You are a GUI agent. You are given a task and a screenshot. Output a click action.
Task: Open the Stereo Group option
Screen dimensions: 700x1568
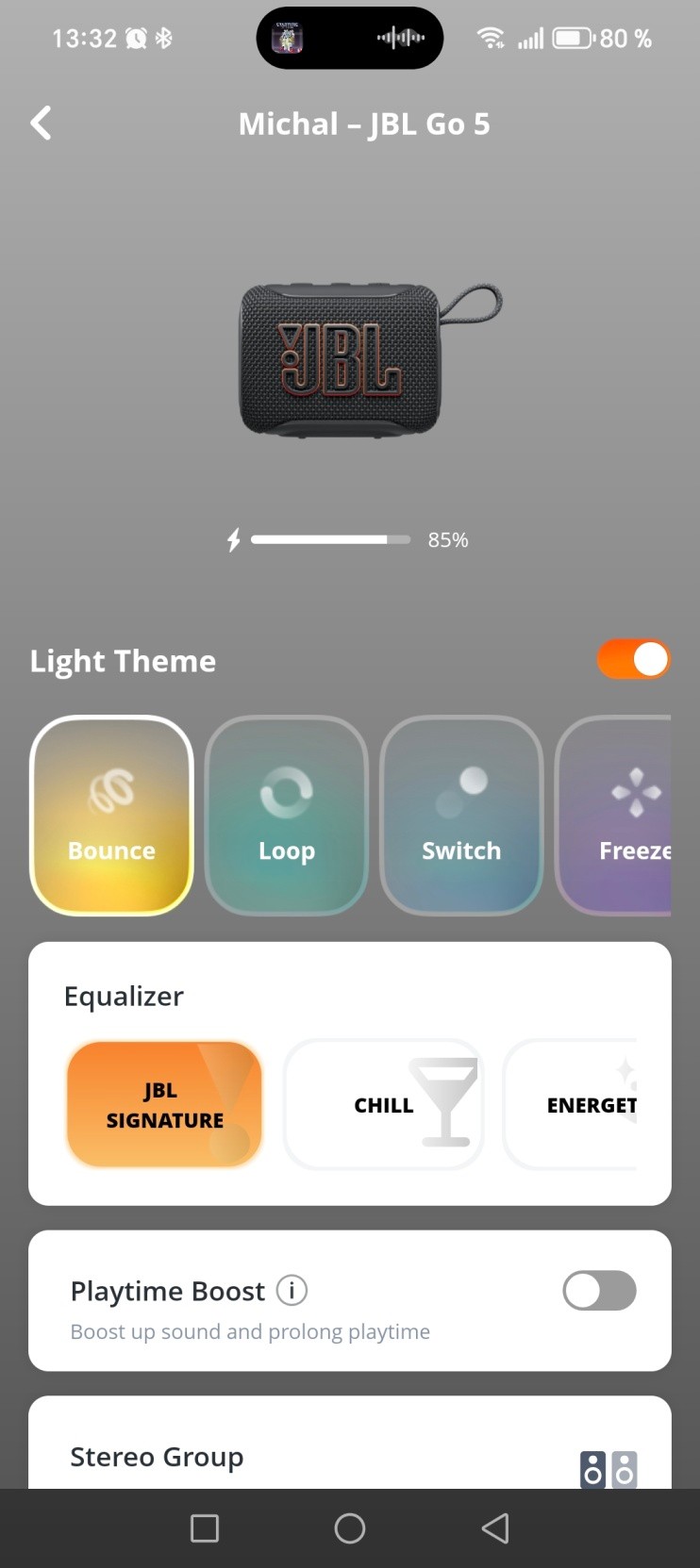pos(349,1457)
